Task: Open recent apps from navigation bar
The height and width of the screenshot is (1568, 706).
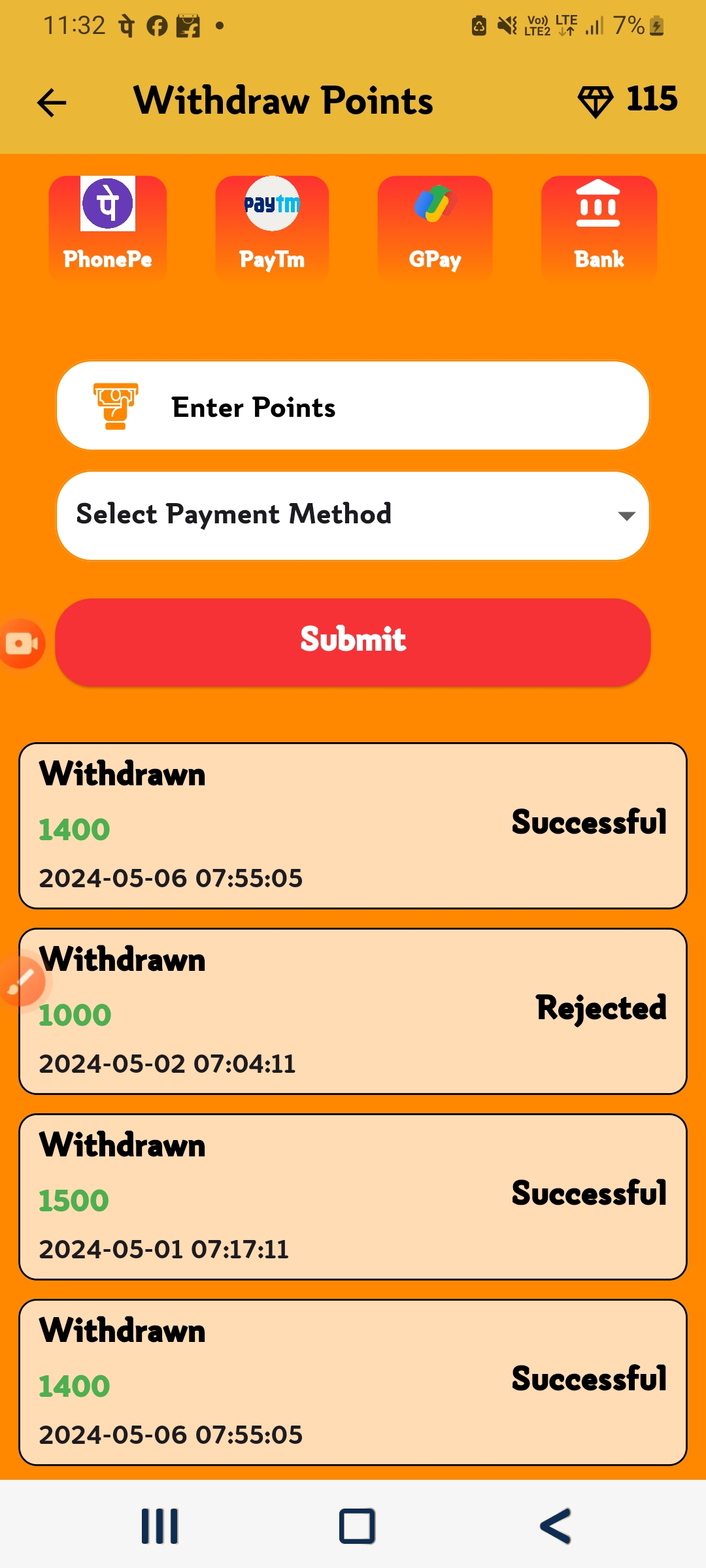Action: tap(160, 1526)
